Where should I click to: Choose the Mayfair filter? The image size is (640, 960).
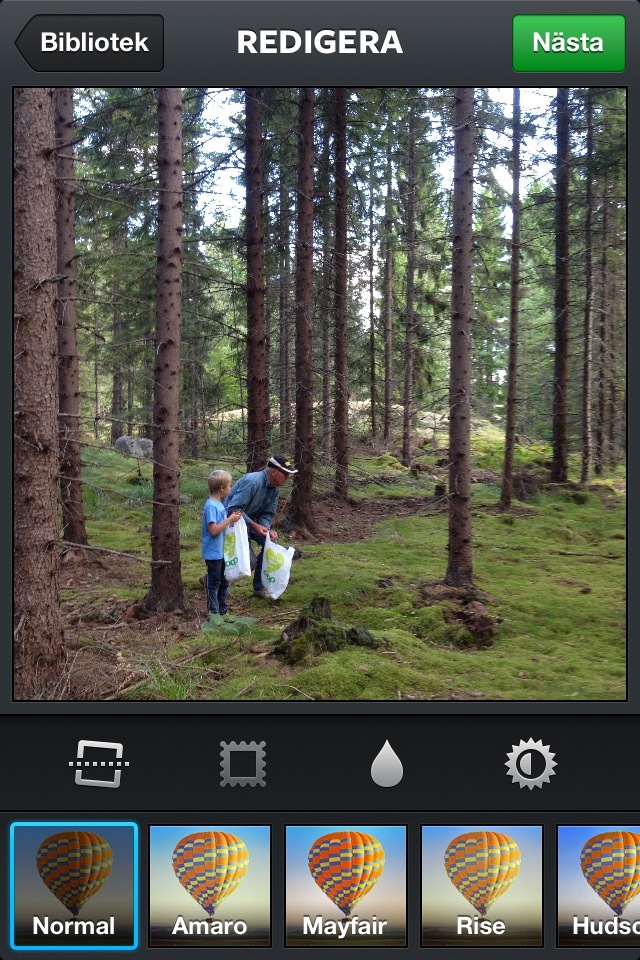pyautogui.click(x=346, y=885)
